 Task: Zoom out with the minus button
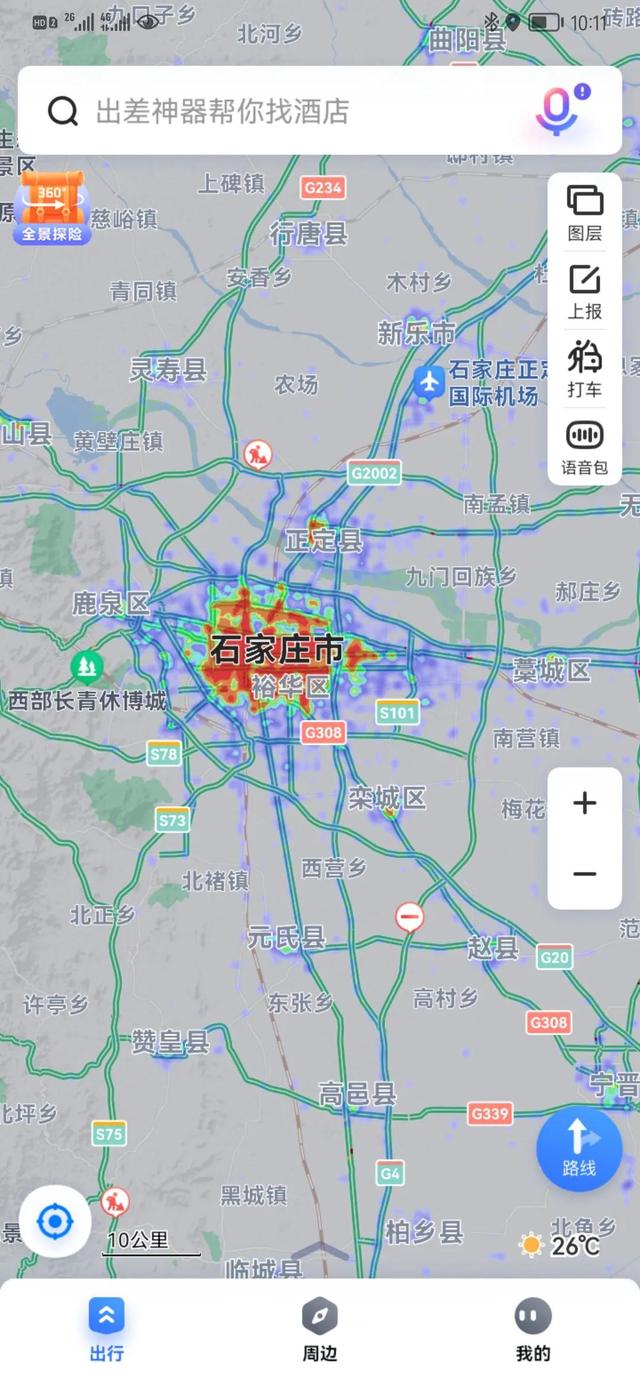point(585,874)
